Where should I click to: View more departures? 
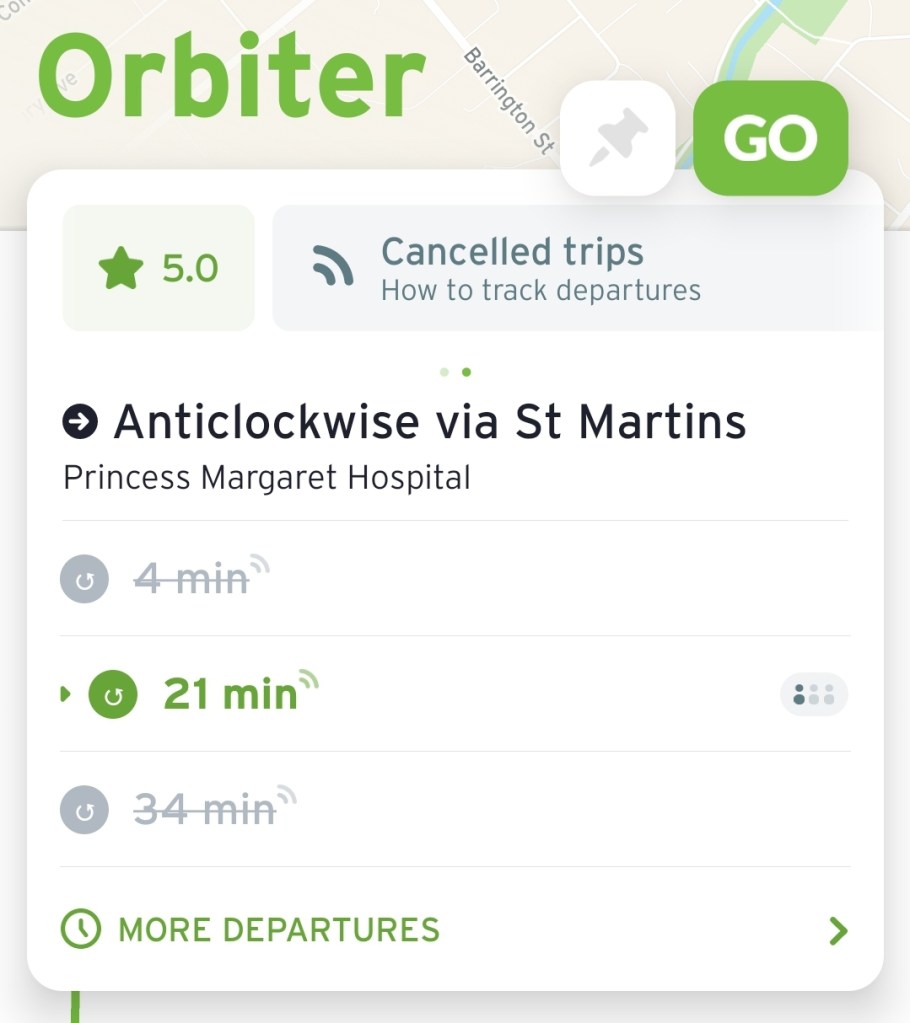tap(455, 931)
